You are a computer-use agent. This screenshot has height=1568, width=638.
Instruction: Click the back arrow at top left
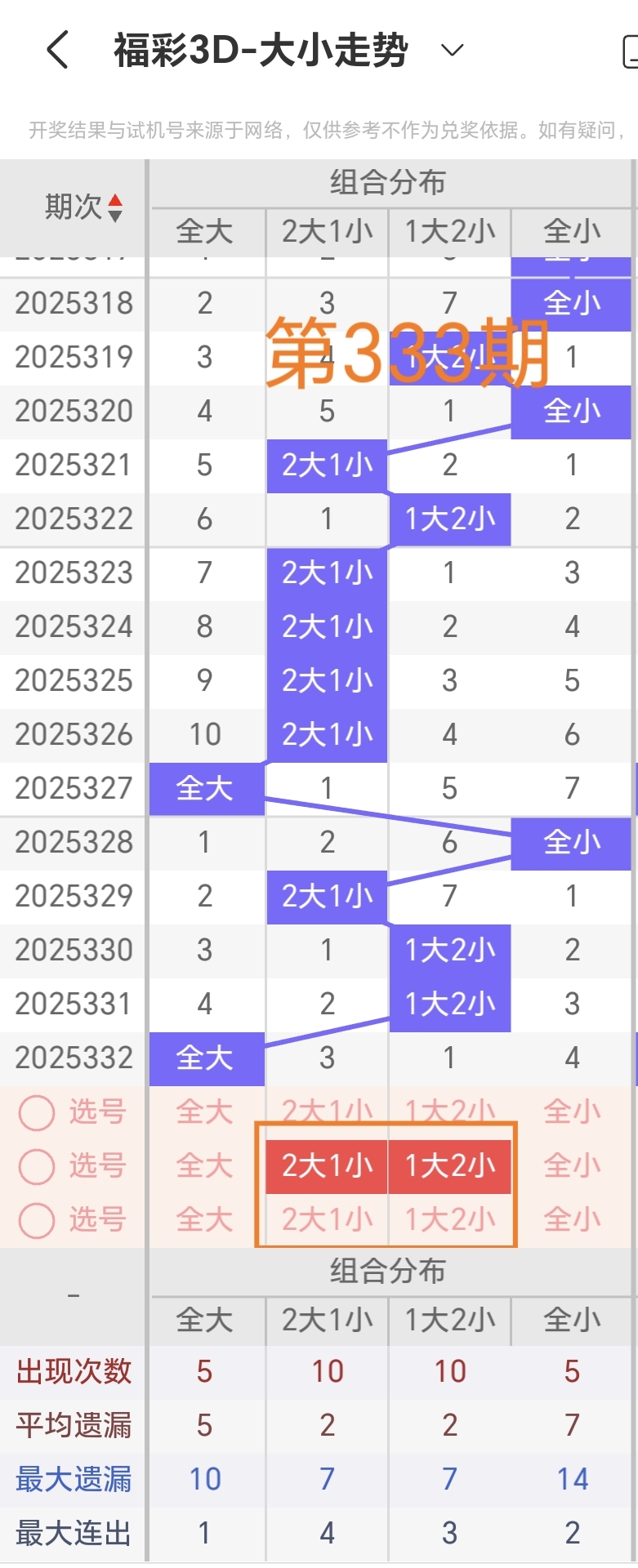56,49
